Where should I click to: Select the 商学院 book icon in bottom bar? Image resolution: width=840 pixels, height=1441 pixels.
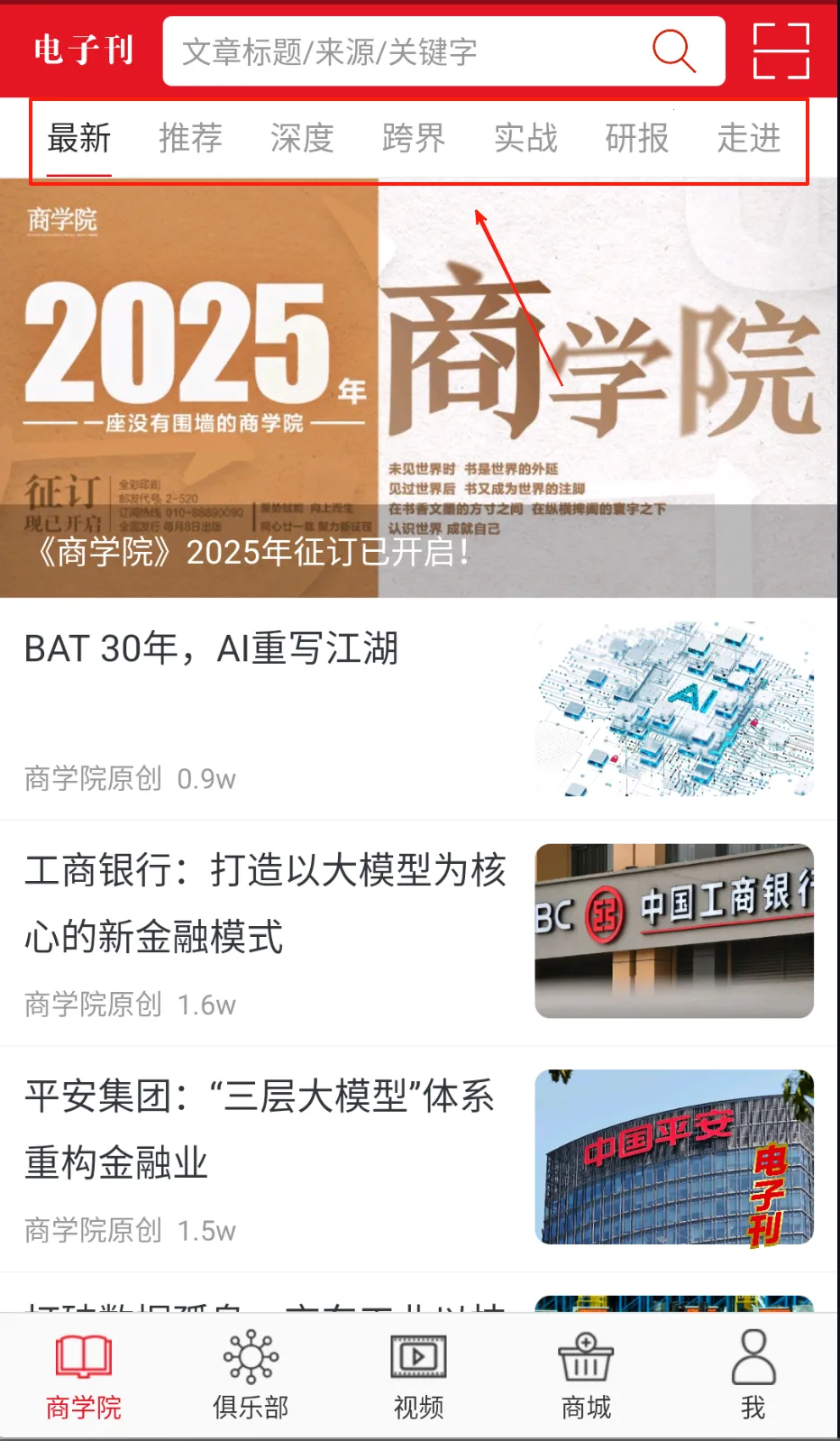click(x=84, y=1371)
